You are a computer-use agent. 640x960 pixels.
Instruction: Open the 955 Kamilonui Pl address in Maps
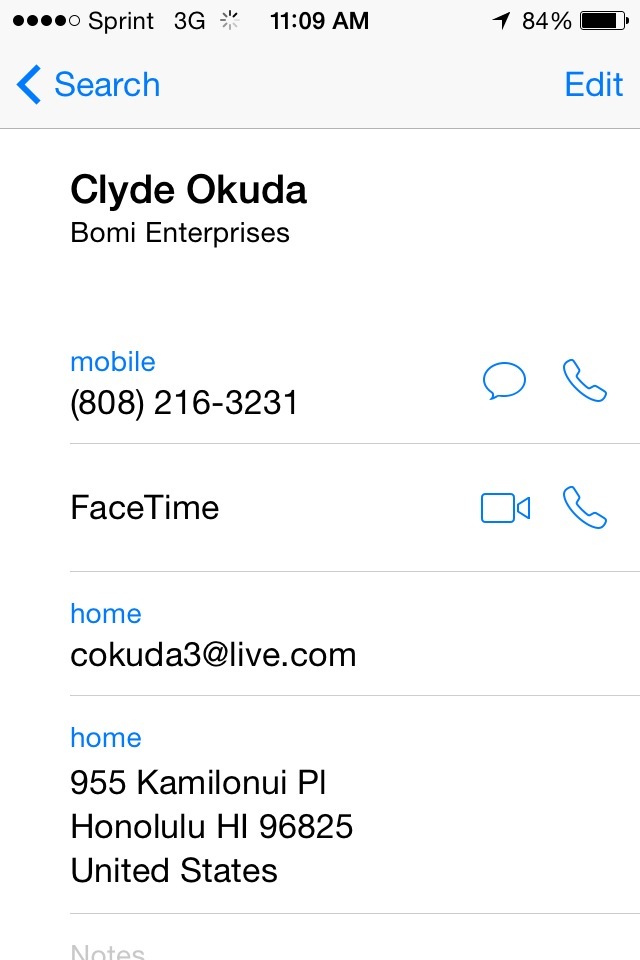click(x=211, y=826)
